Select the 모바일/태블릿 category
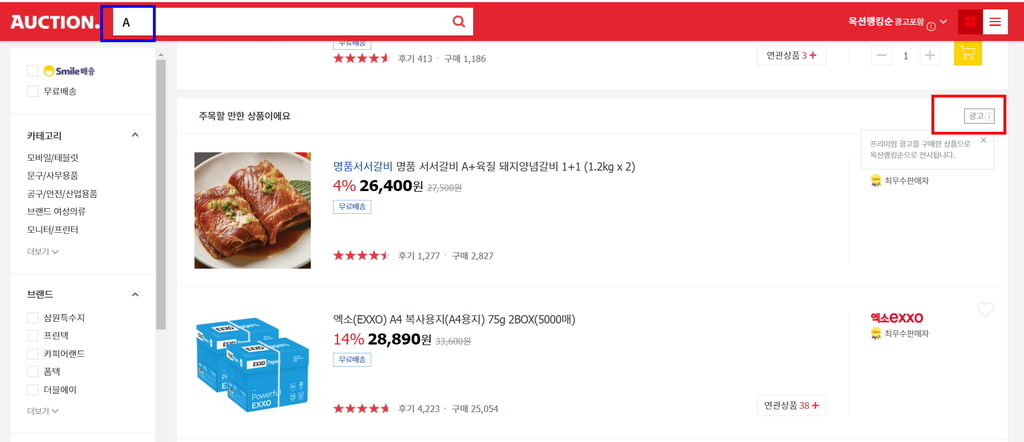 click(x=53, y=158)
